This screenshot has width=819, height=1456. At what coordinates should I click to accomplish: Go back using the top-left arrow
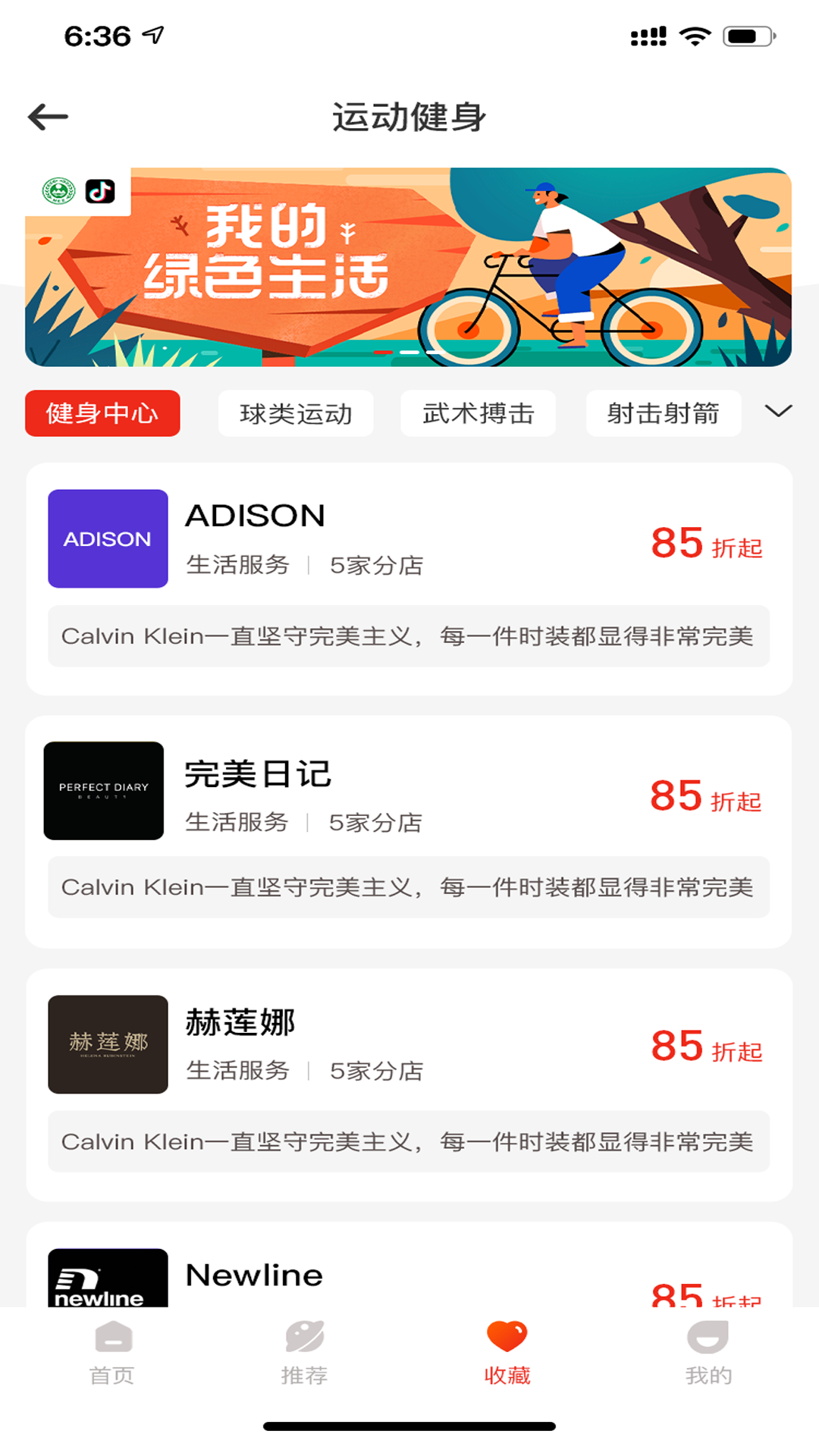click(x=49, y=117)
